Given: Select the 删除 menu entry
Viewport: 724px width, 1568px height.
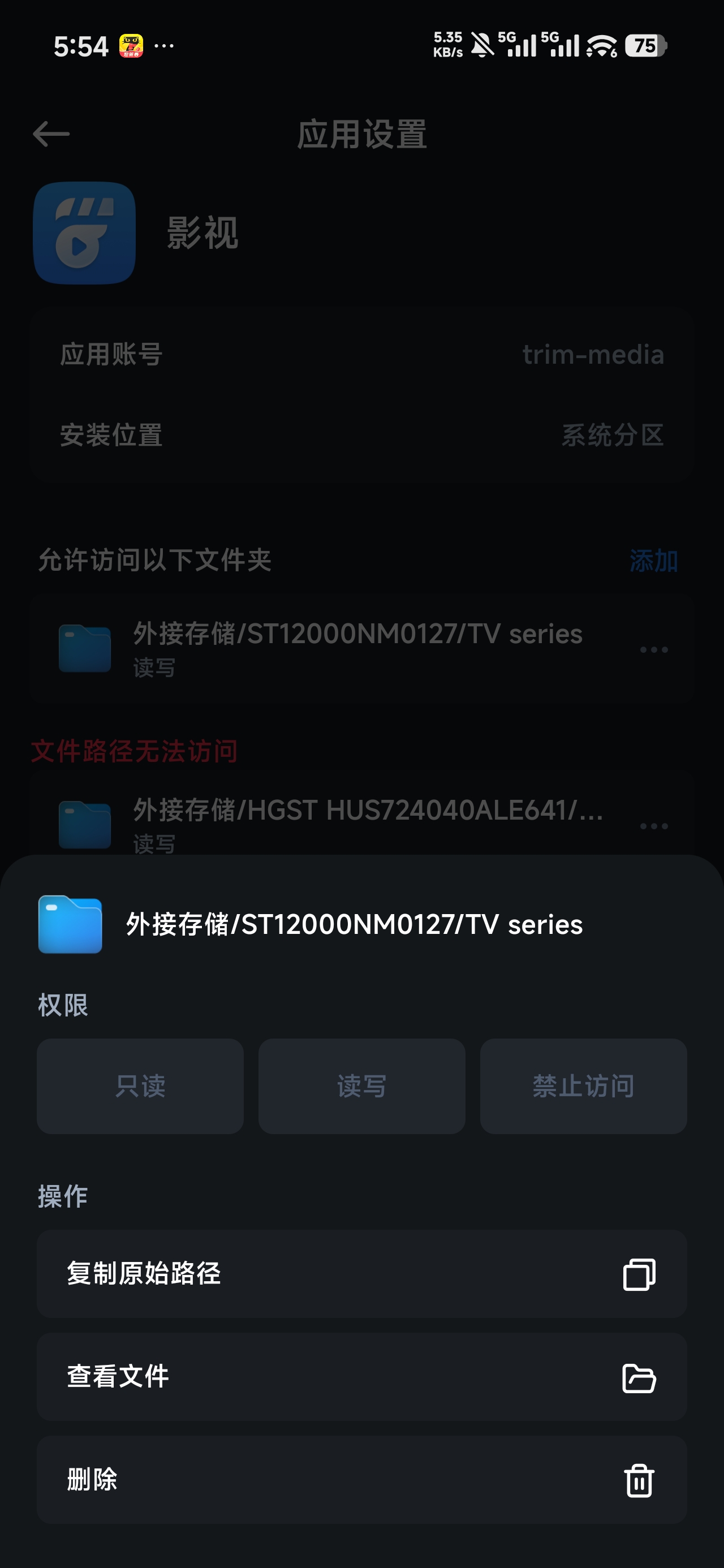Looking at the screenshot, I should coord(361,1481).
